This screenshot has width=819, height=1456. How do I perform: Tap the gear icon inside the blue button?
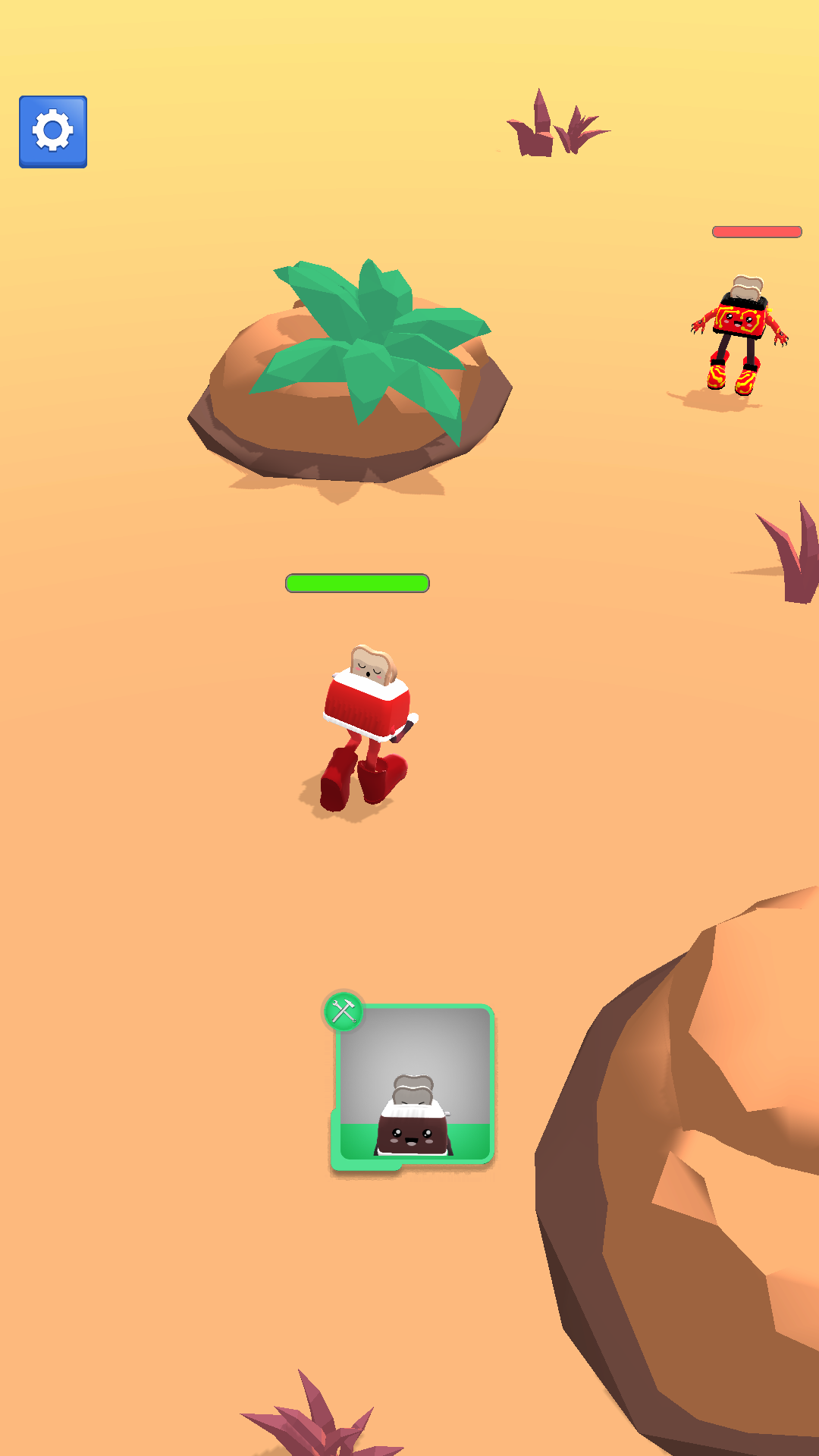52,130
